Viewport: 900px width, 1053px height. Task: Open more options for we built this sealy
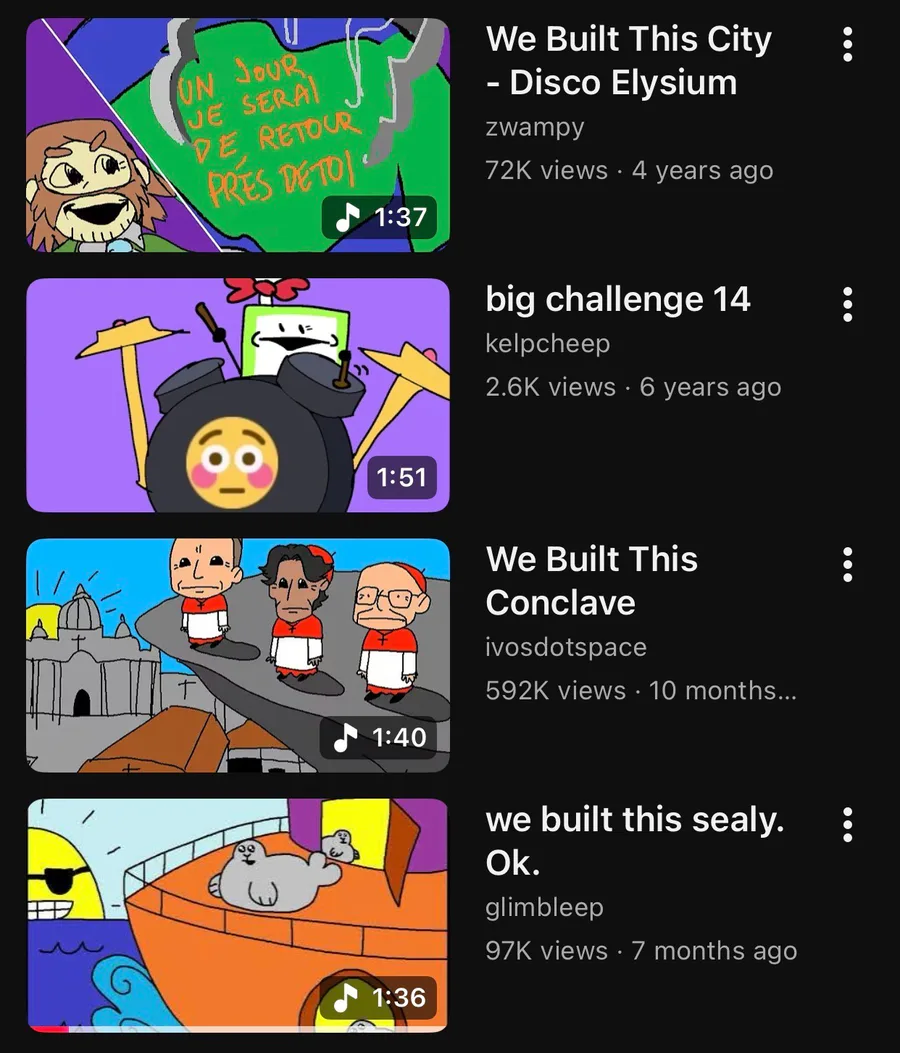(848, 824)
